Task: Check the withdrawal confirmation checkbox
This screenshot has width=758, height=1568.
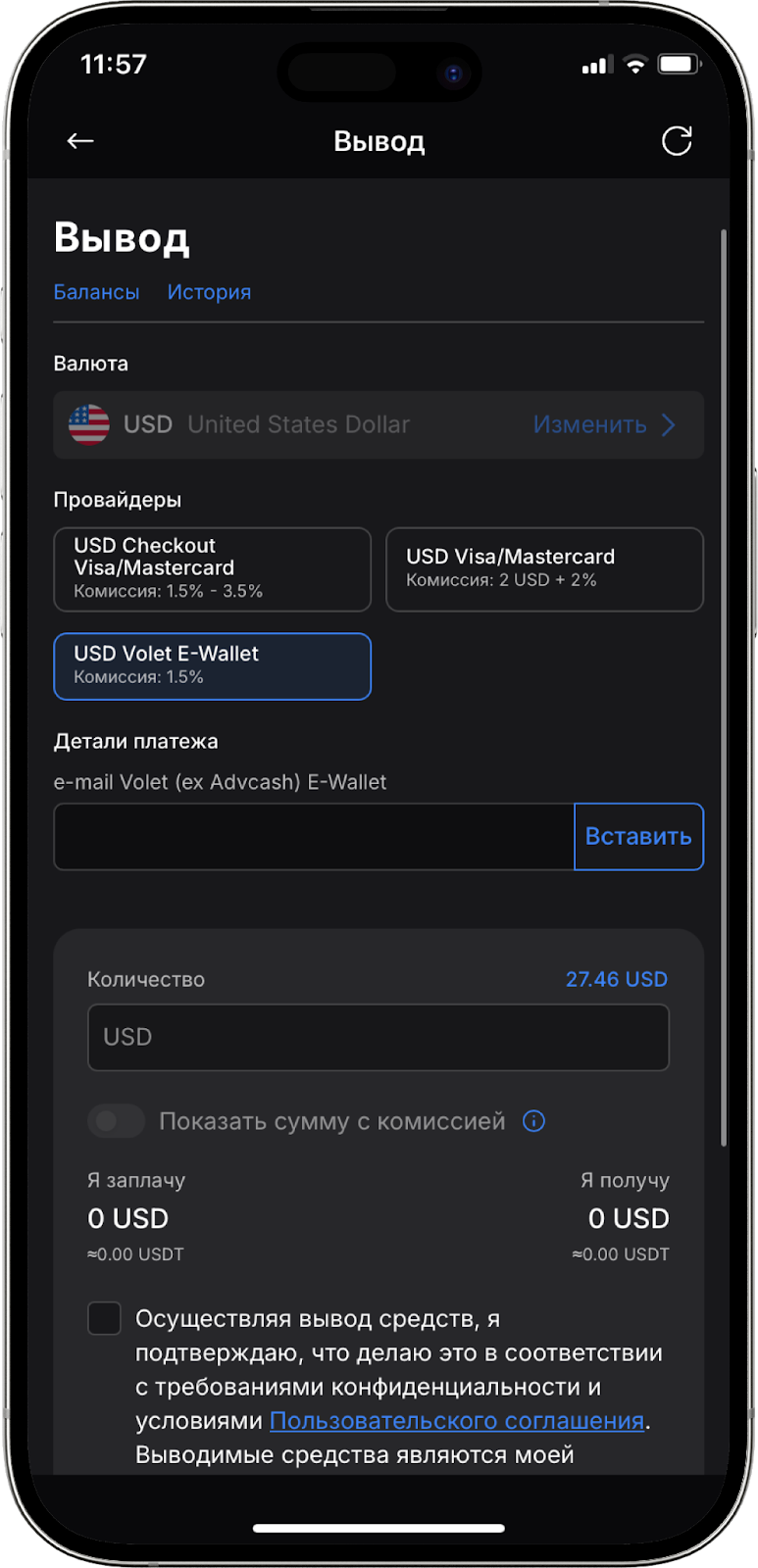Action: point(105,1318)
